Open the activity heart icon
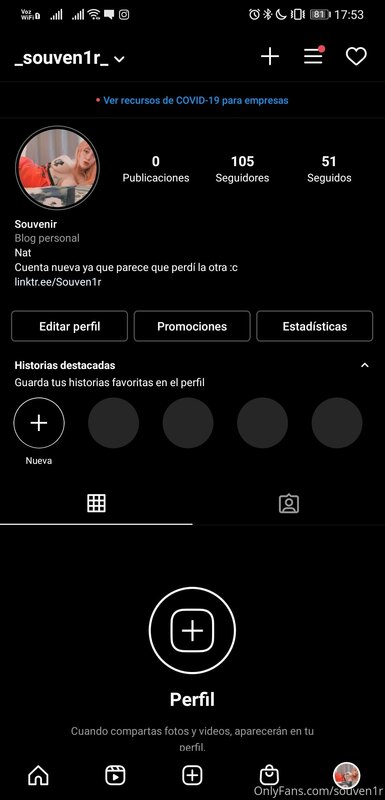The height and width of the screenshot is (800, 385). tap(356, 56)
